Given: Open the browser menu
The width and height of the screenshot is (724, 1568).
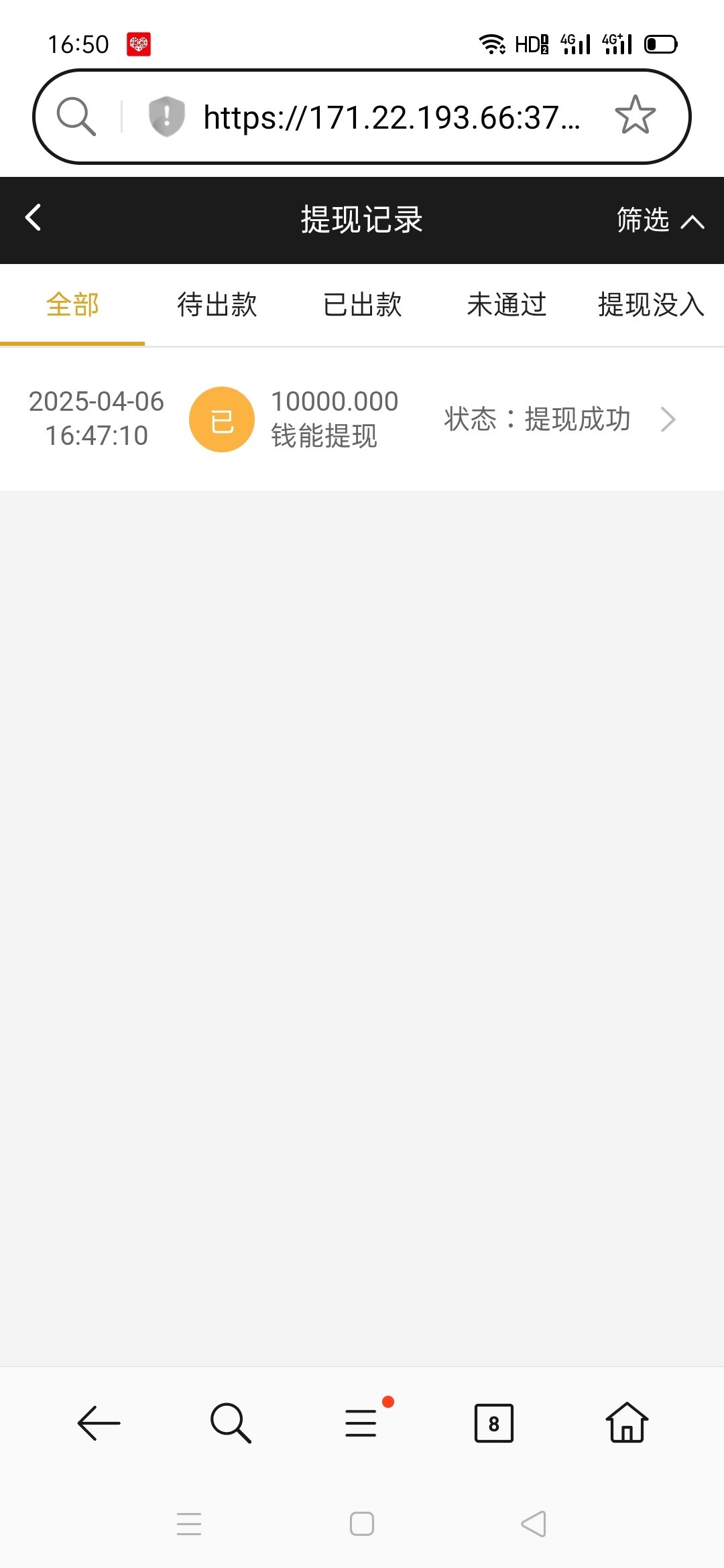Looking at the screenshot, I should (x=361, y=1423).
